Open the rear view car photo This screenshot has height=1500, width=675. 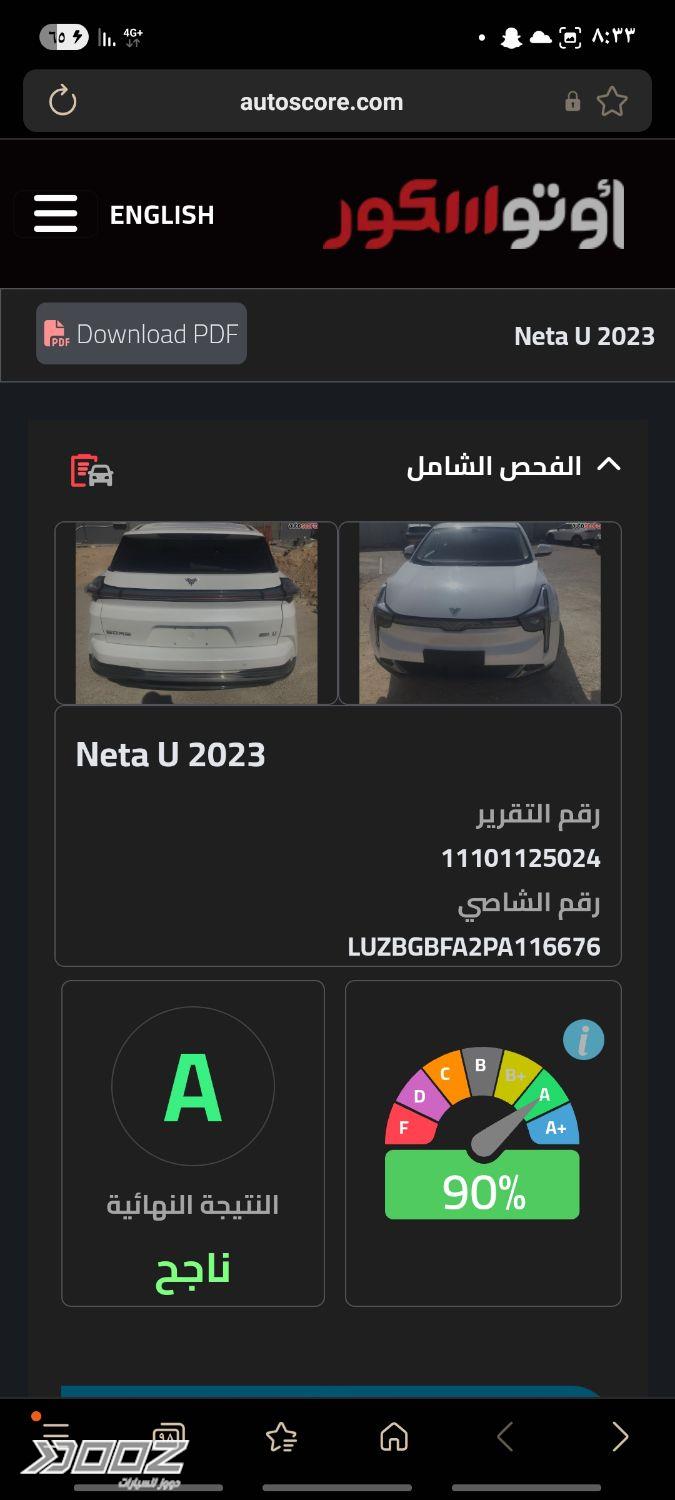pyautogui.click(x=196, y=613)
